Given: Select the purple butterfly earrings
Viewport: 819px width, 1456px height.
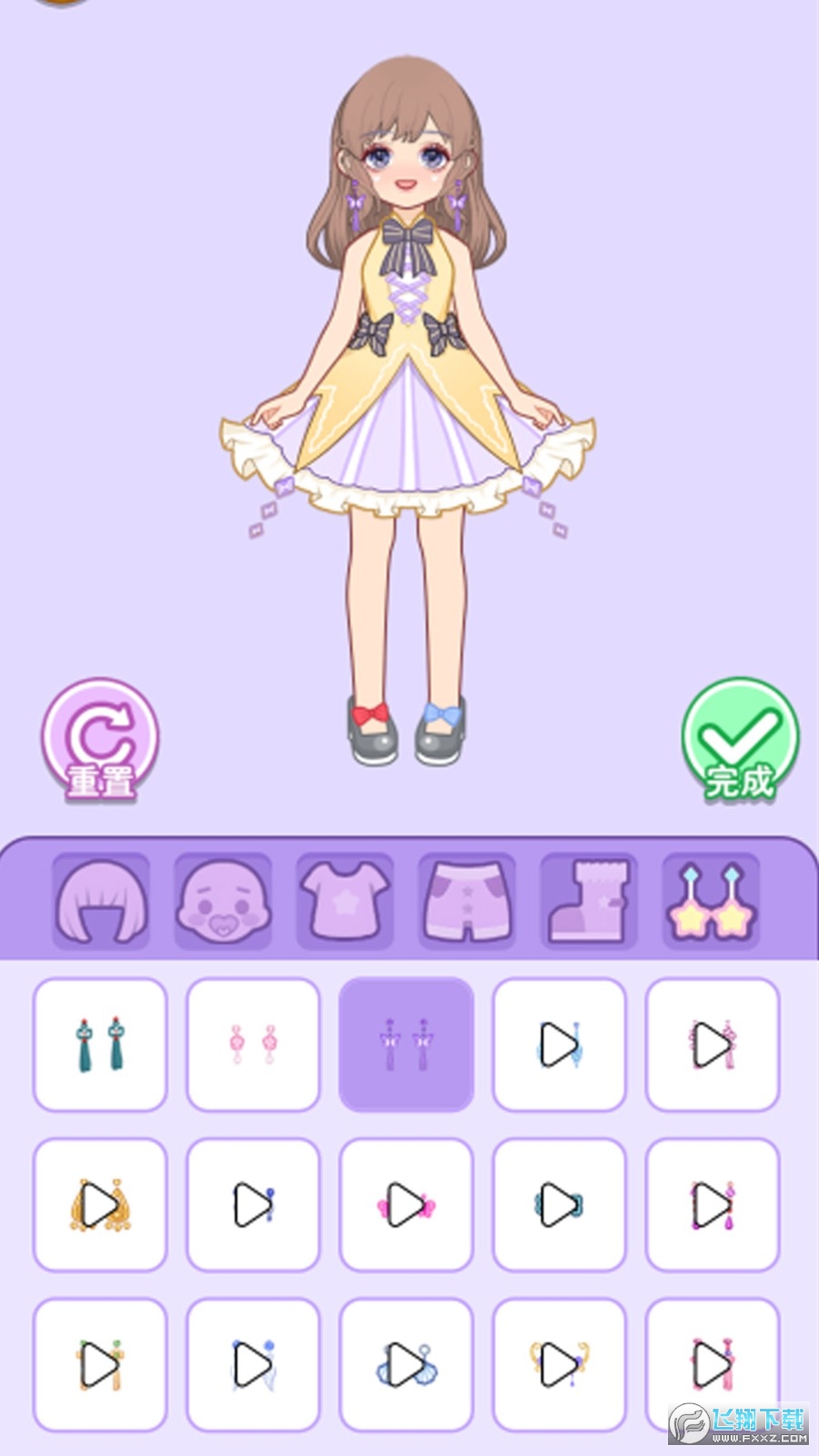Looking at the screenshot, I should pyautogui.click(x=406, y=1045).
